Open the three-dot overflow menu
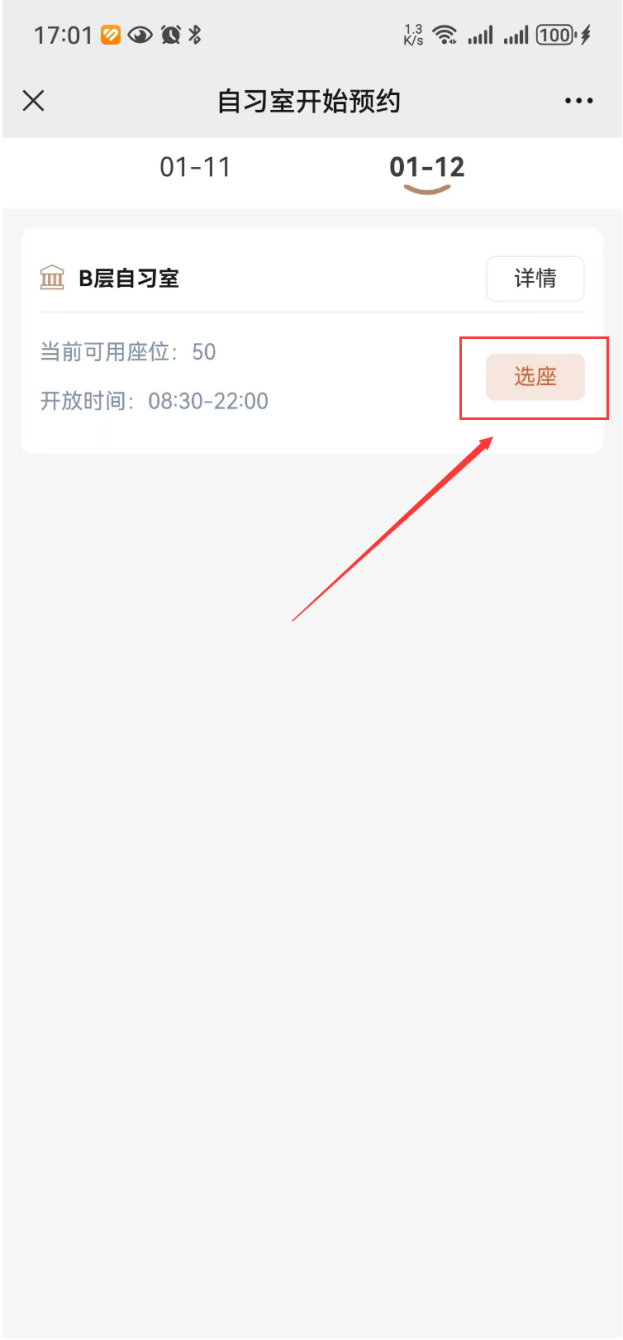The height and width of the screenshot is (1340, 623). tap(578, 101)
